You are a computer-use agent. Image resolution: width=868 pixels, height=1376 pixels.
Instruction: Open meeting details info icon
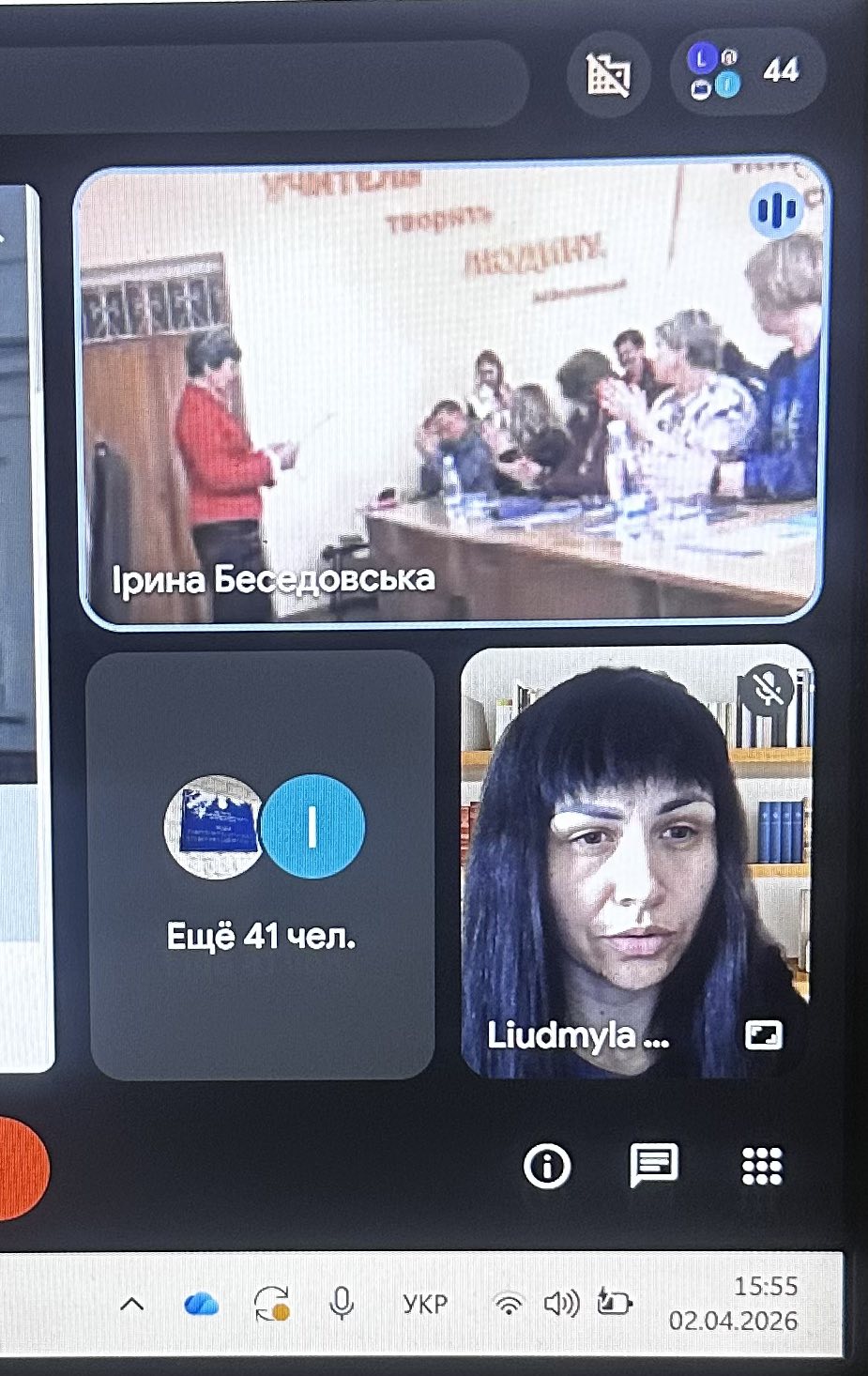(546, 1167)
